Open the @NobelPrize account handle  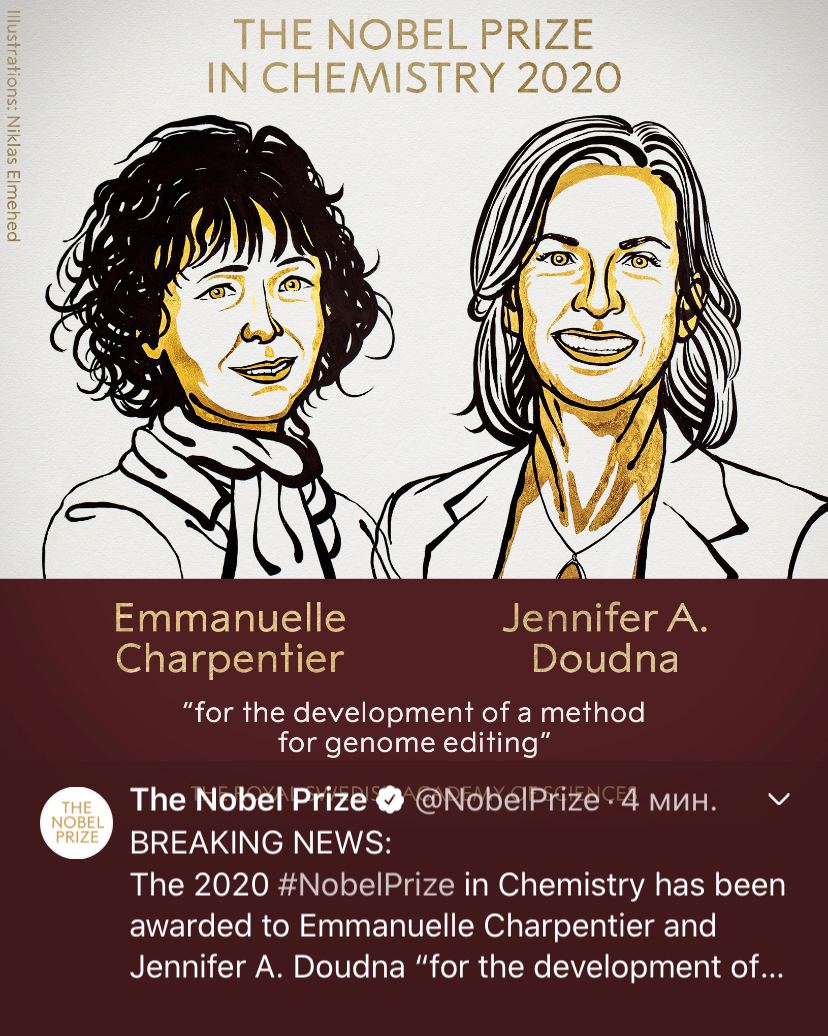(x=506, y=800)
